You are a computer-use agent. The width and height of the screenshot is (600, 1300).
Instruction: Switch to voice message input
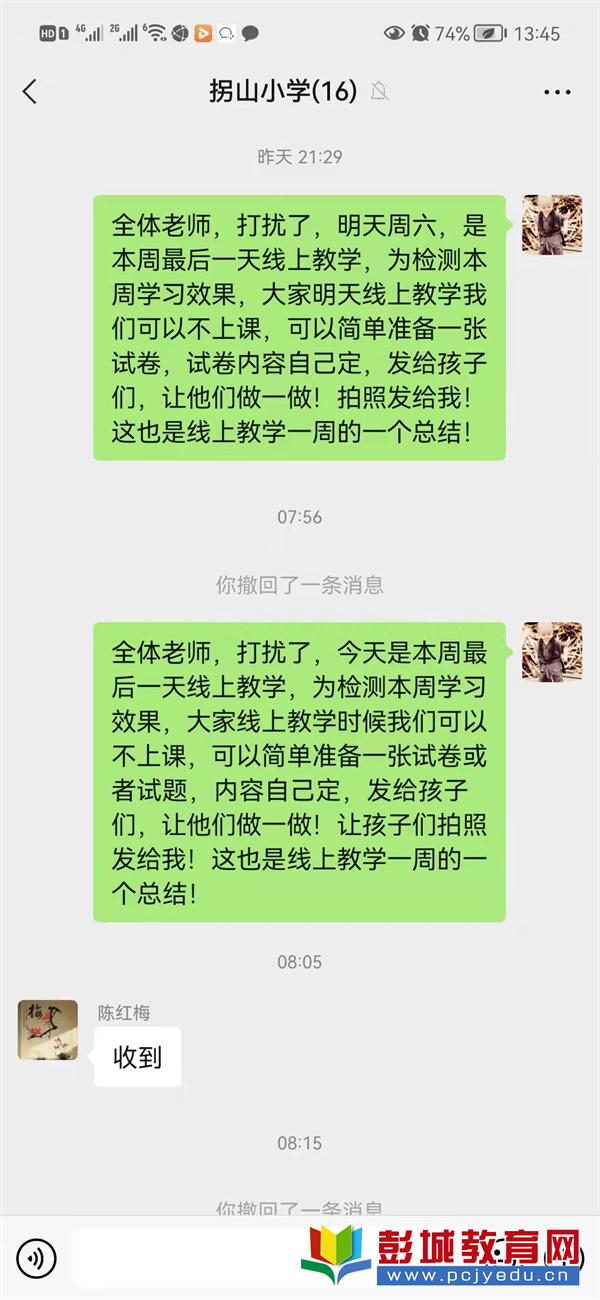coord(37,1257)
